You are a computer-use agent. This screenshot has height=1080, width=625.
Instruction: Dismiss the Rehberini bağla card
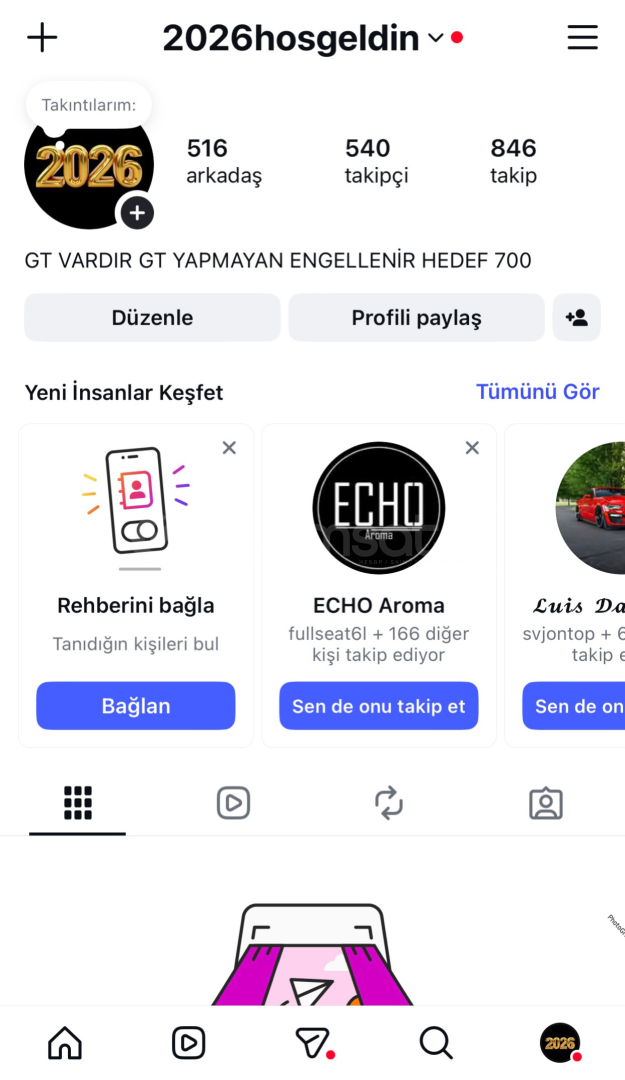[229, 448]
